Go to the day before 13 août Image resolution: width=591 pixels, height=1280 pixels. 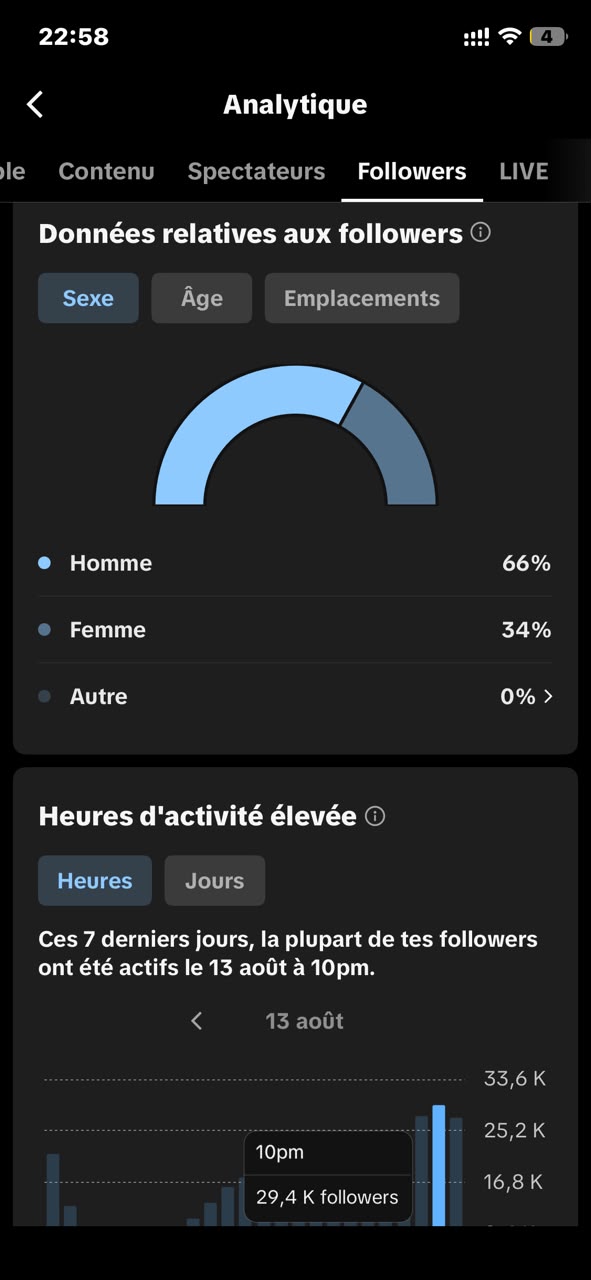pos(197,1021)
